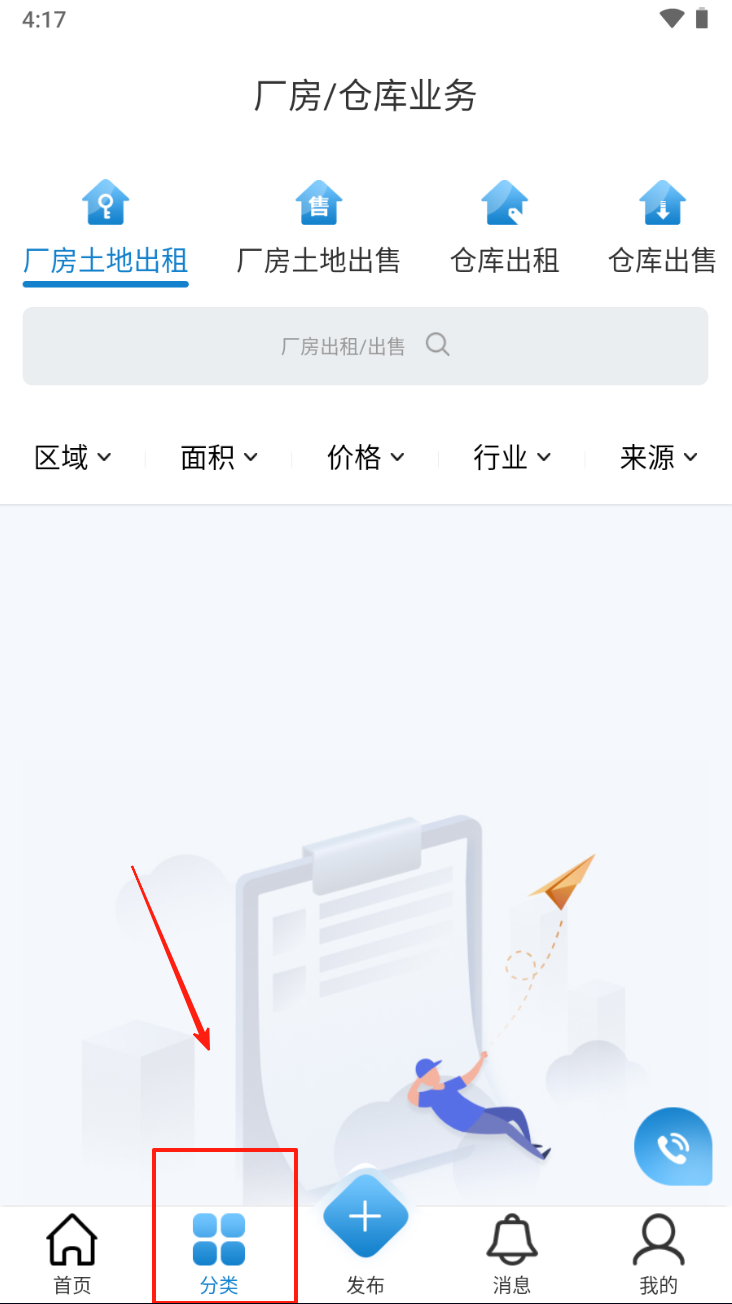Image resolution: width=732 pixels, height=1304 pixels.
Task: Open the 价格 filter dropdown
Action: coord(365,458)
